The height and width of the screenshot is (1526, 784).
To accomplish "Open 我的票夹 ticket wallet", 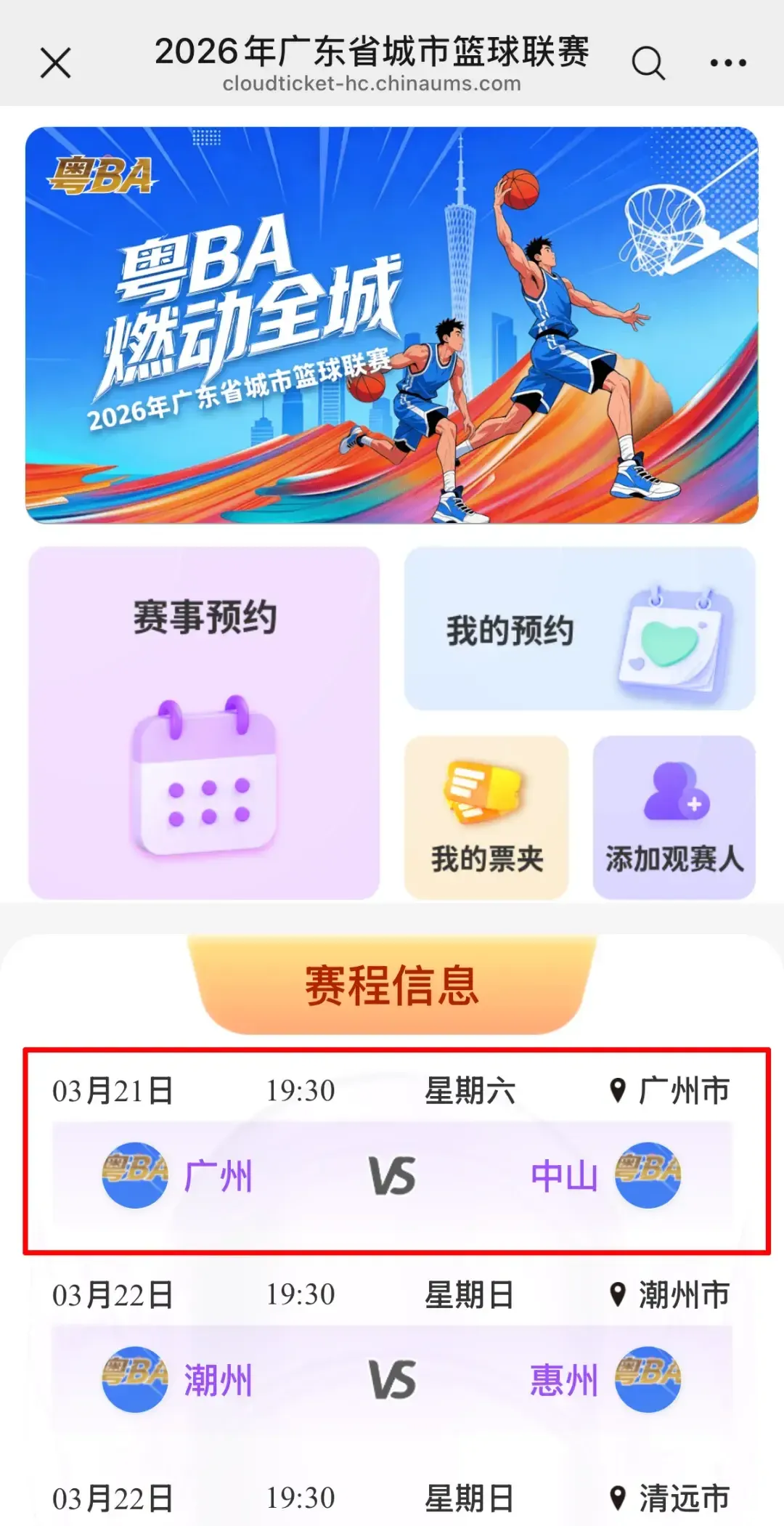I will (x=486, y=817).
